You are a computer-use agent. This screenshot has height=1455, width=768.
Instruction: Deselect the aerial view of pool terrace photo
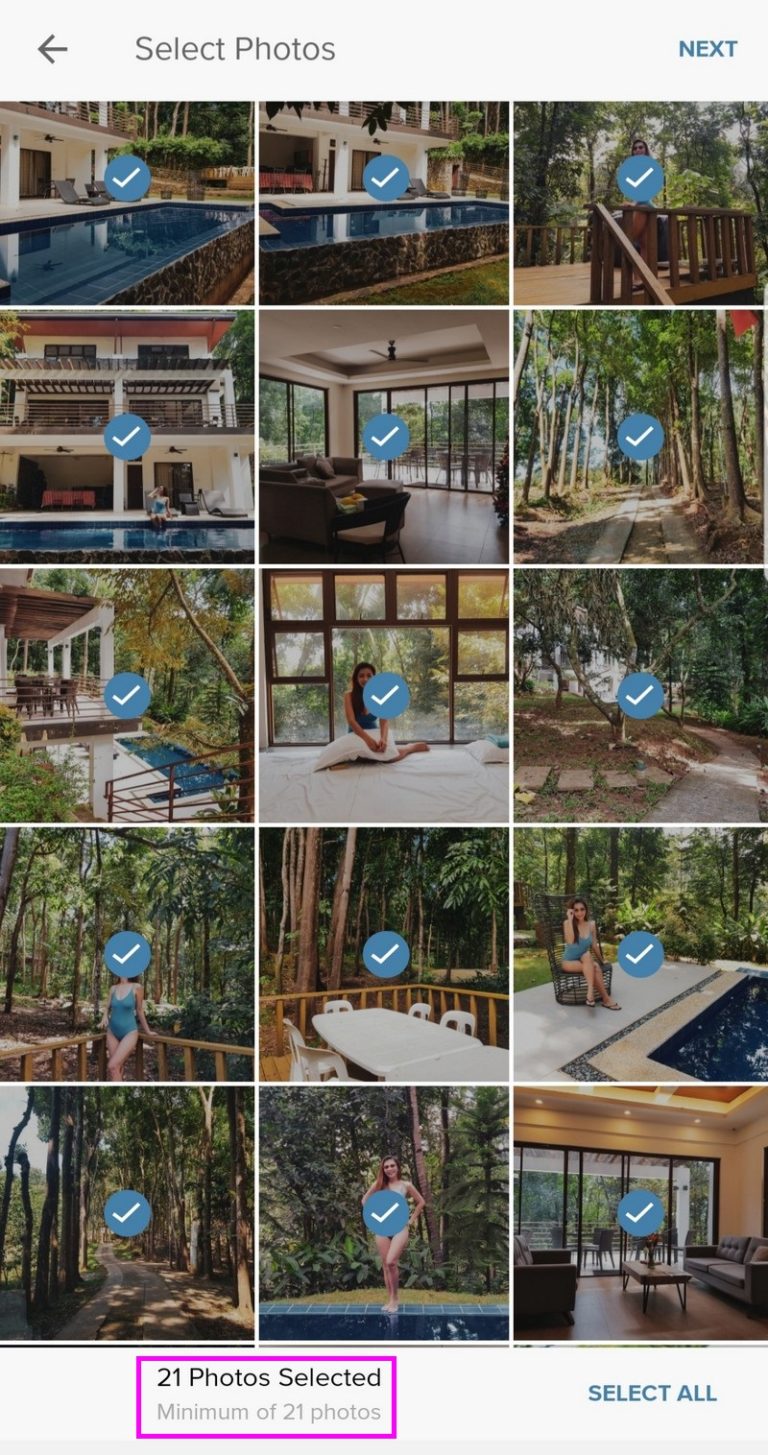point(127,694)
